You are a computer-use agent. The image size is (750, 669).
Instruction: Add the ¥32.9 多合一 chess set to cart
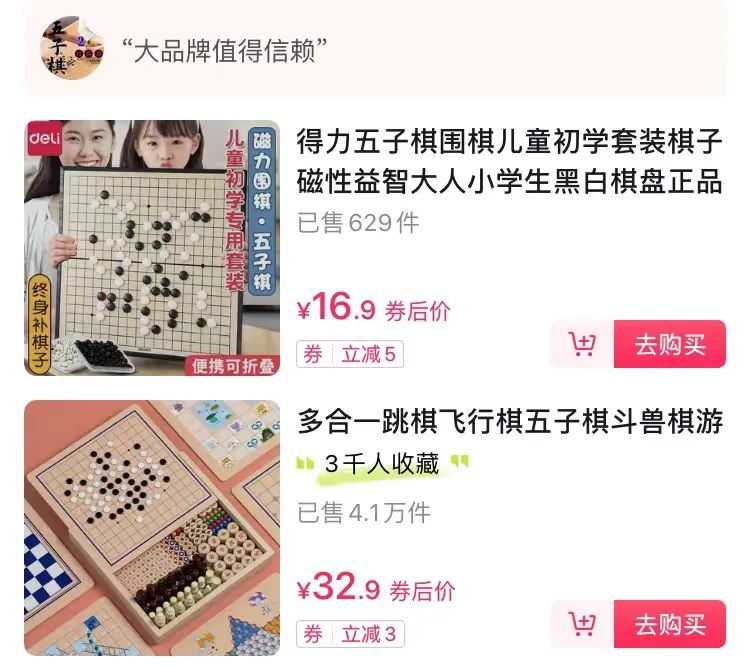tap(581, 625)
